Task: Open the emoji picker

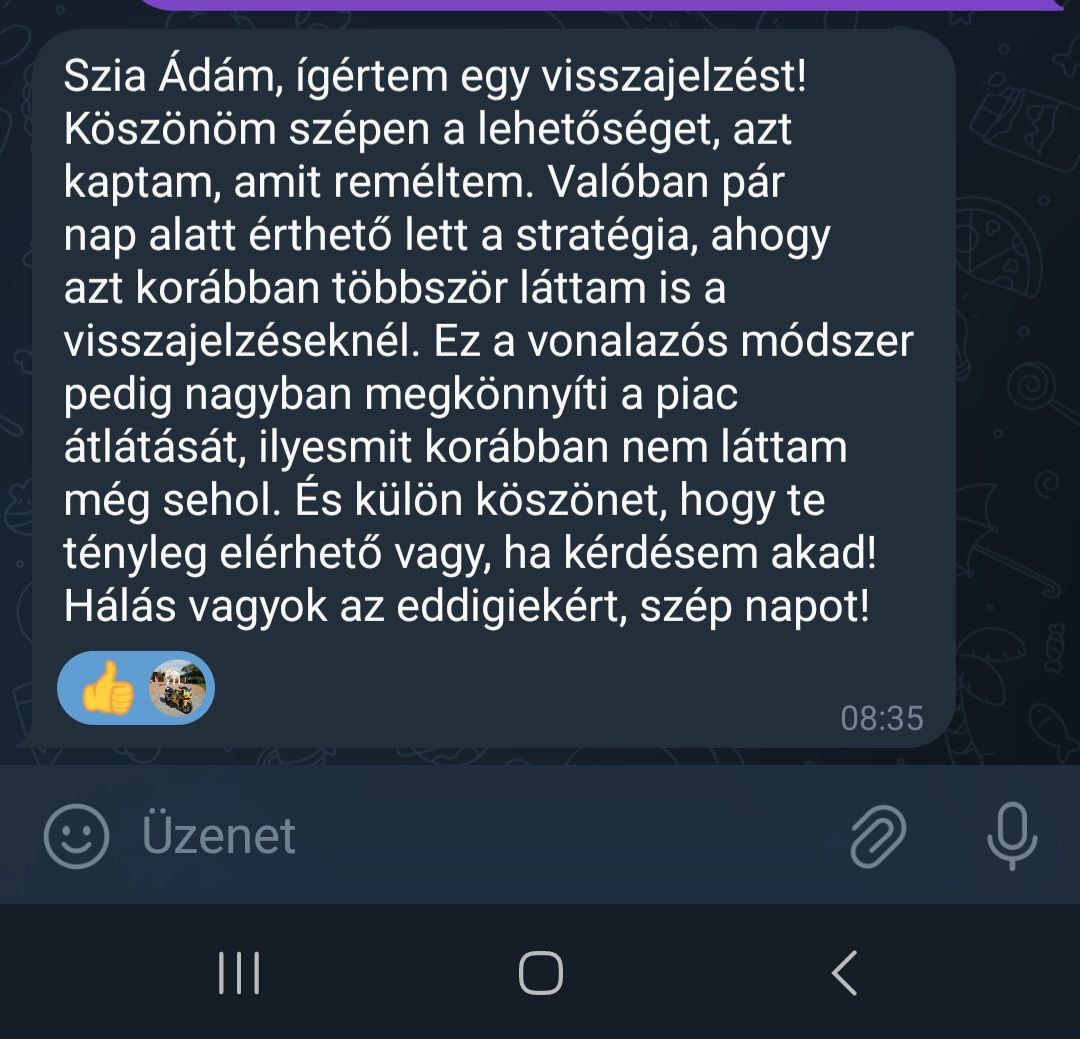Action: click(76, 835)
